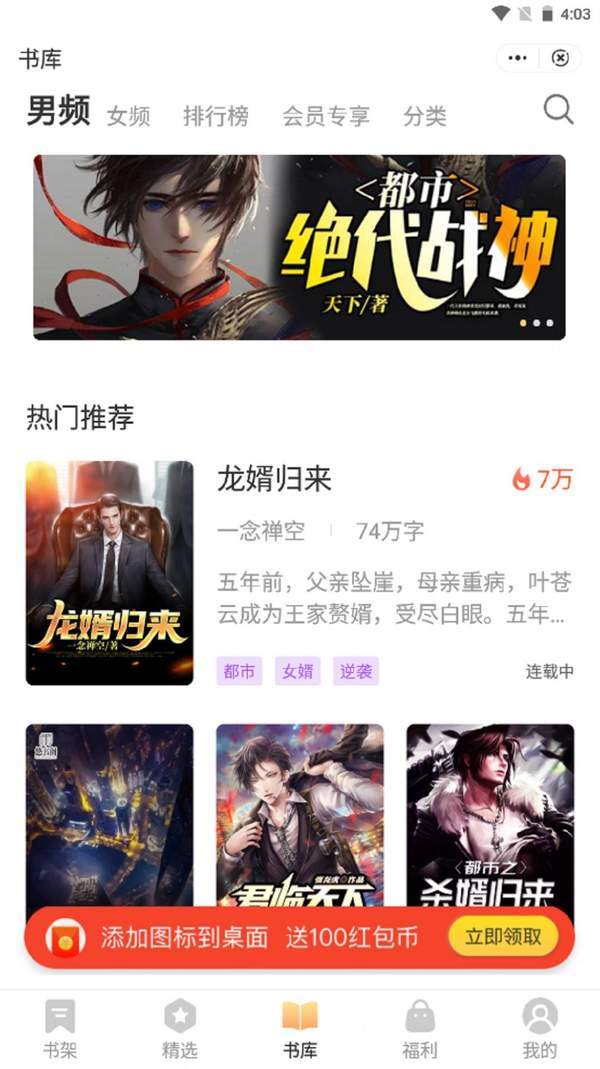Close the mini-program with the X button
Viewport: 600px width, 1069px height.
[x=560, y=58]
